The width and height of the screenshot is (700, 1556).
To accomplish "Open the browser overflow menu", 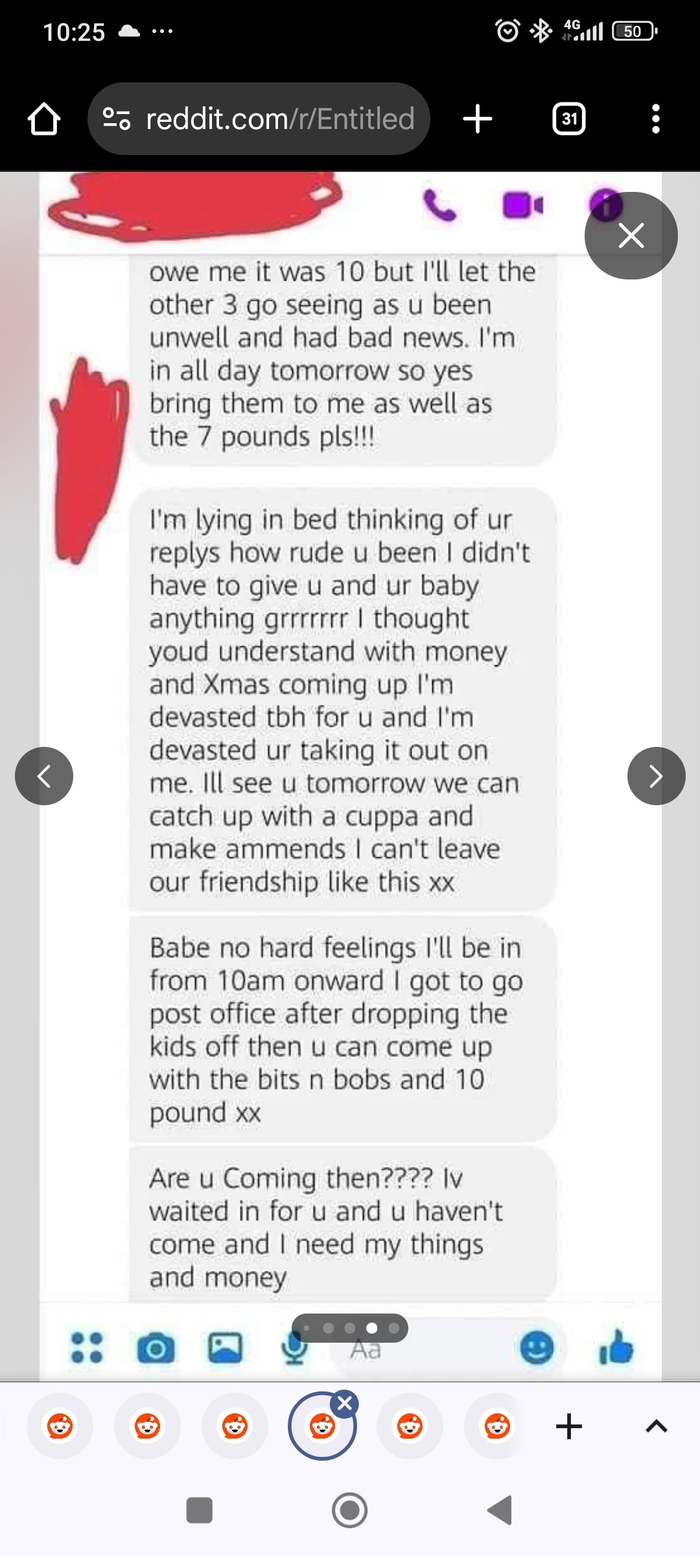I will (x=655, y=119).
